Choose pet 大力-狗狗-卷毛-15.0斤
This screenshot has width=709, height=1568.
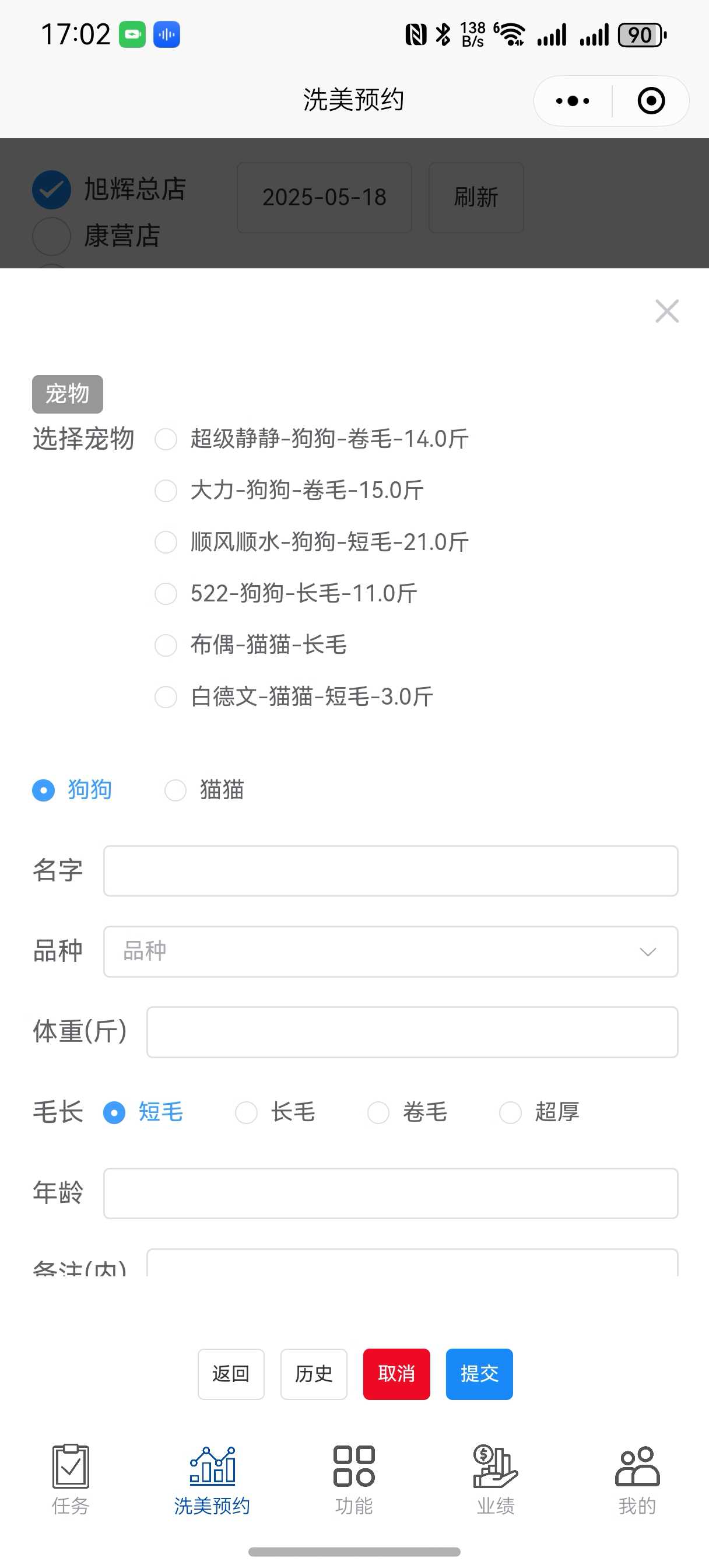(x=166, y=491)
